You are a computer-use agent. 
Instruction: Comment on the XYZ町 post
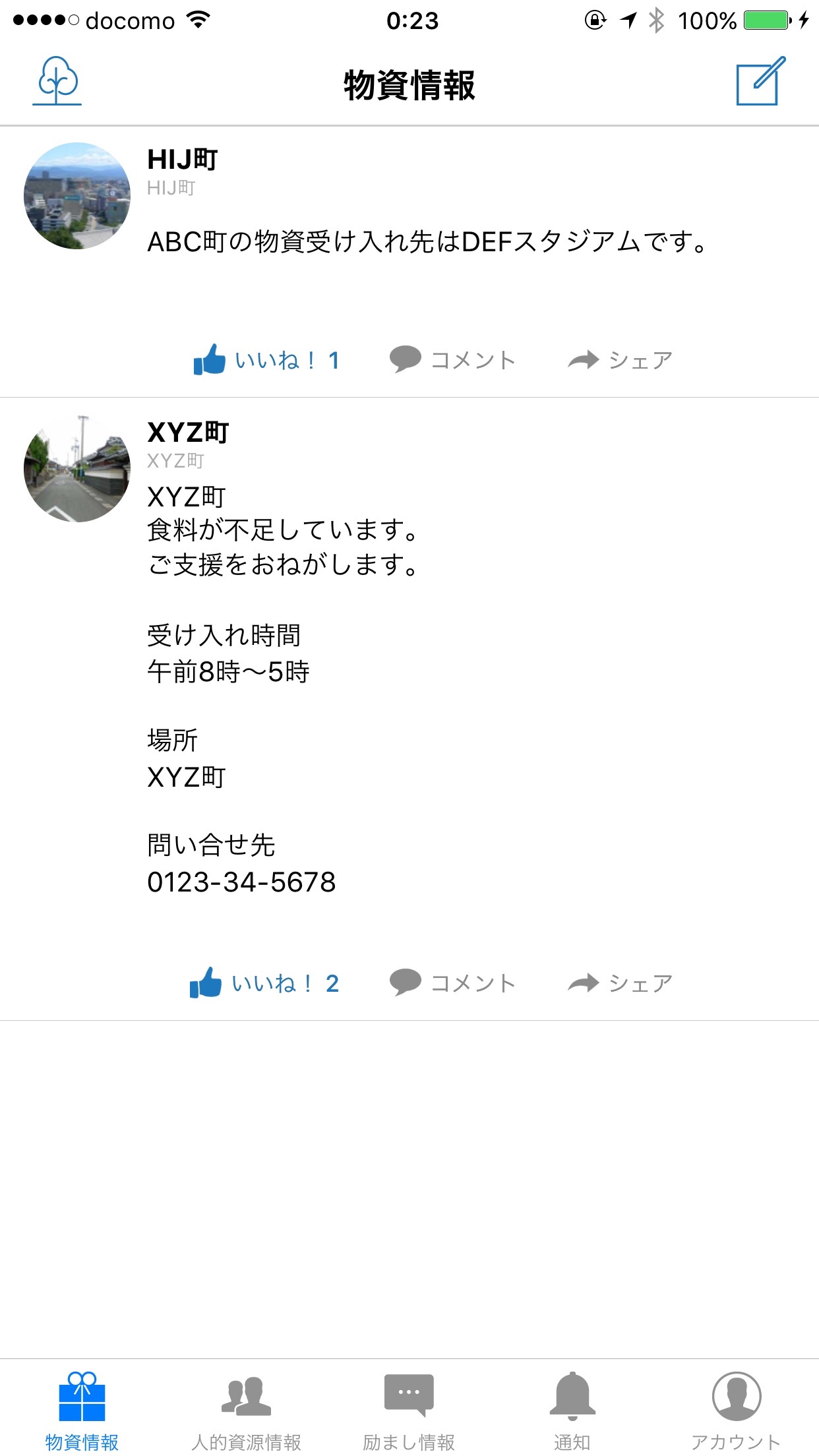(x=452, y=983)
